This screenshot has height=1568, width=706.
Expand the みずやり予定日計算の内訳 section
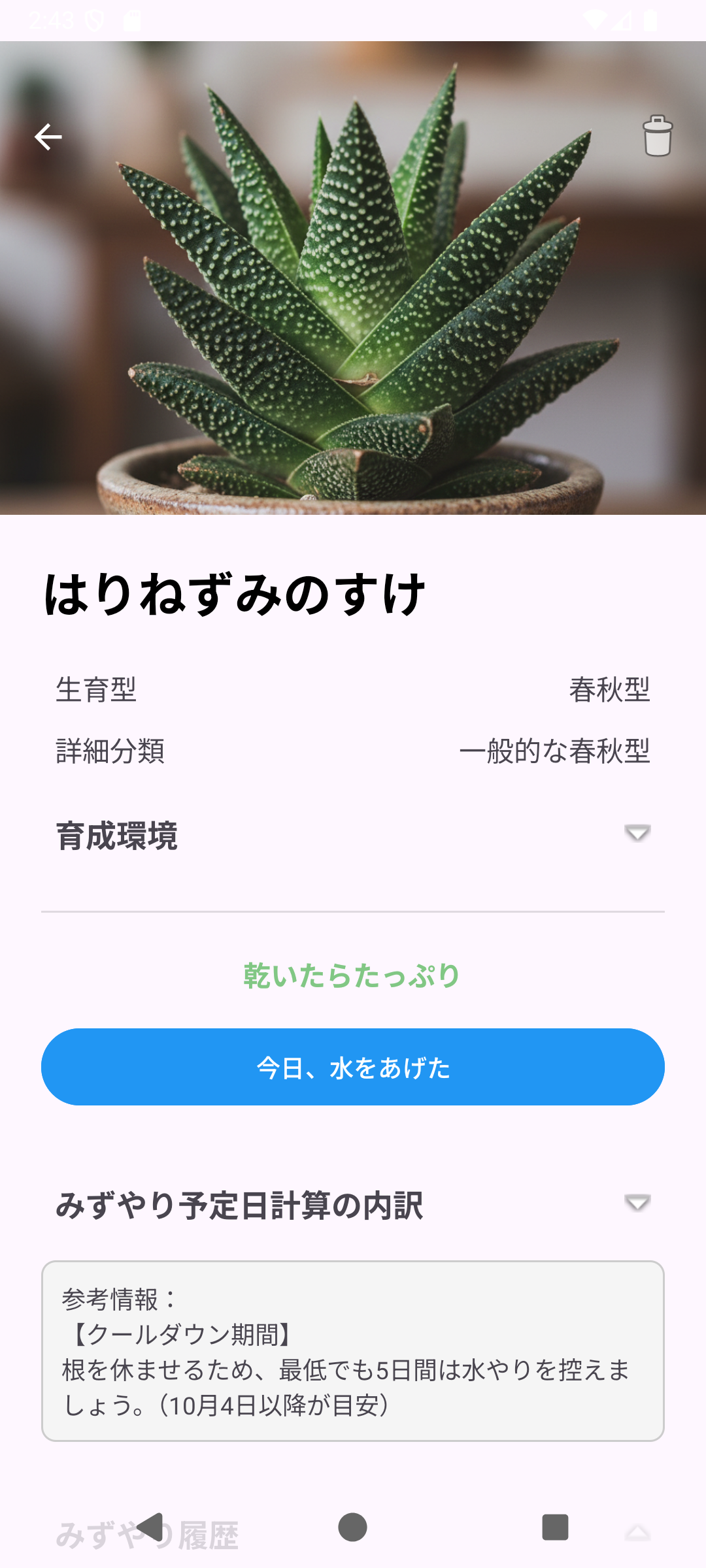click(x=637, y=1203)
